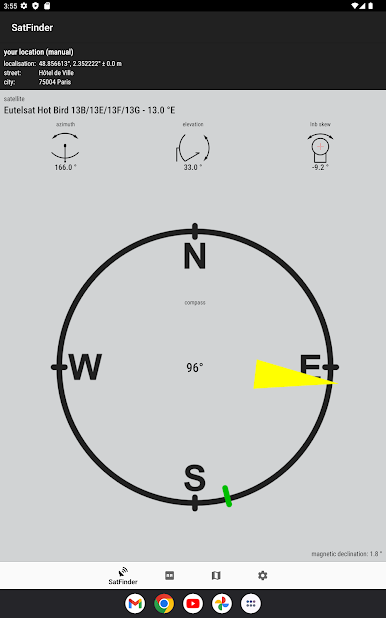Launch Chrome from the dock
The width and height of the screenshot is (386, 618).
[x=164, y=603]
